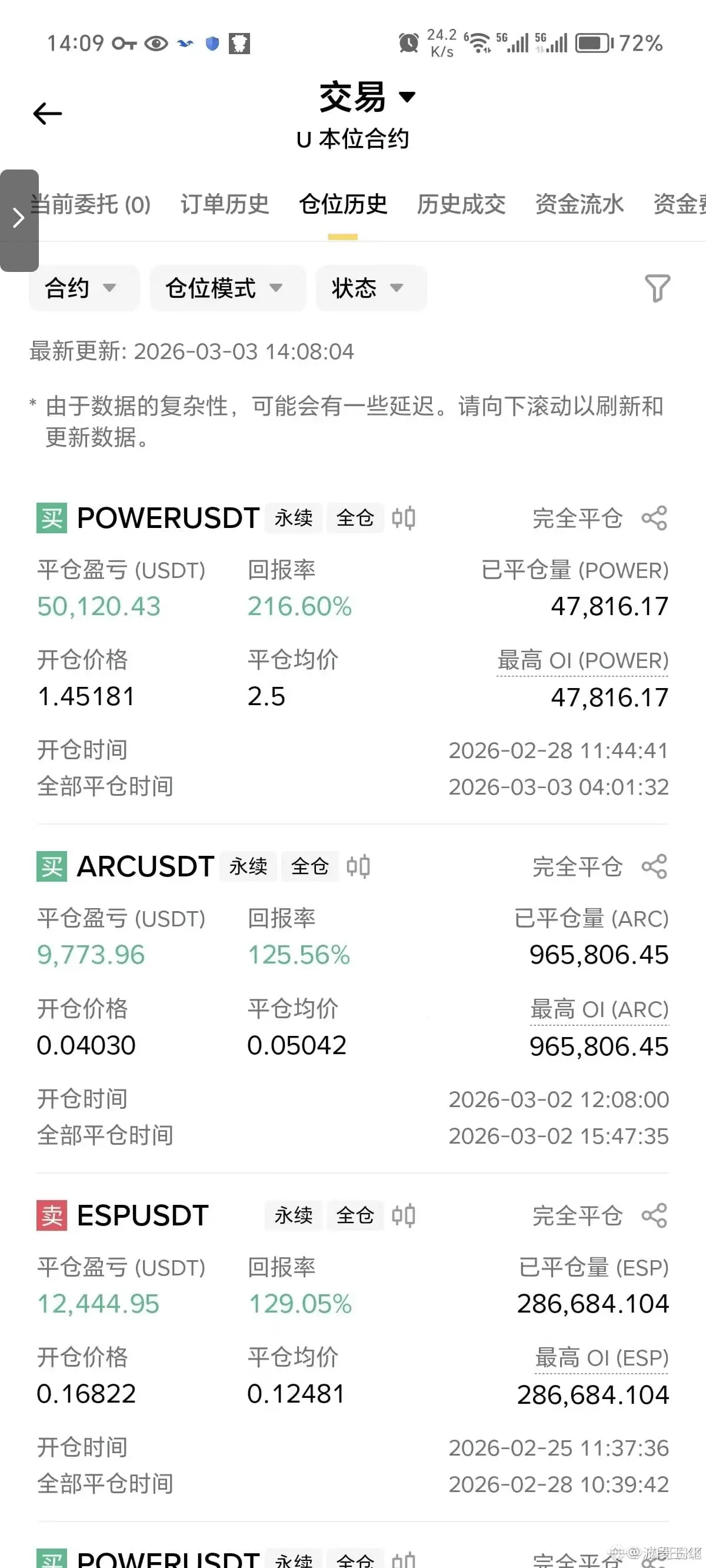This screenshot has height=1568, width=706.
Task: Switch to the 订单历史 tab
Action: click(225, 204)
